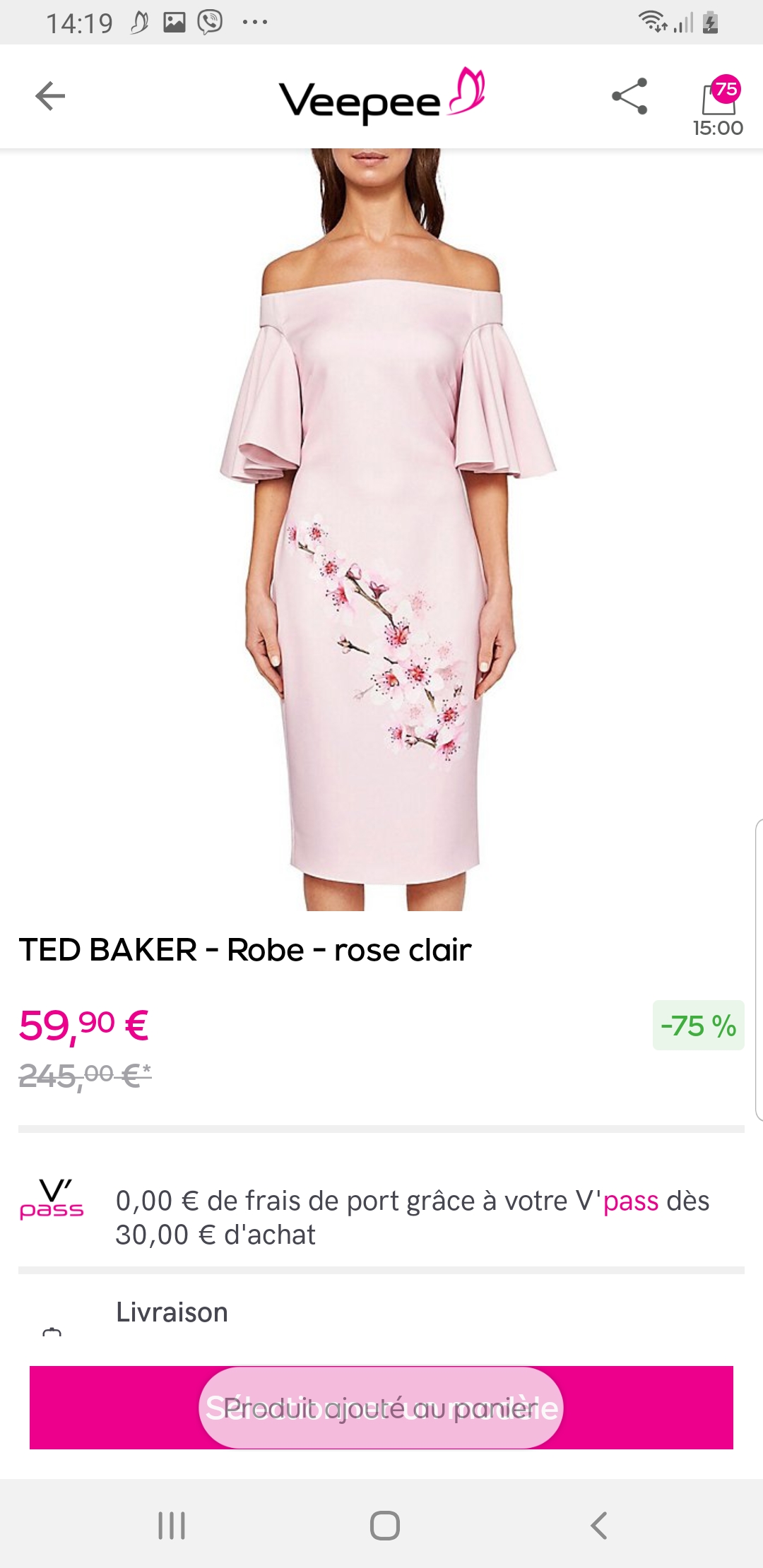The height and width of the screenshot is (1568, 763).
Task: Open recent apps from navigation bar
Action: [x=172, y=1525]
